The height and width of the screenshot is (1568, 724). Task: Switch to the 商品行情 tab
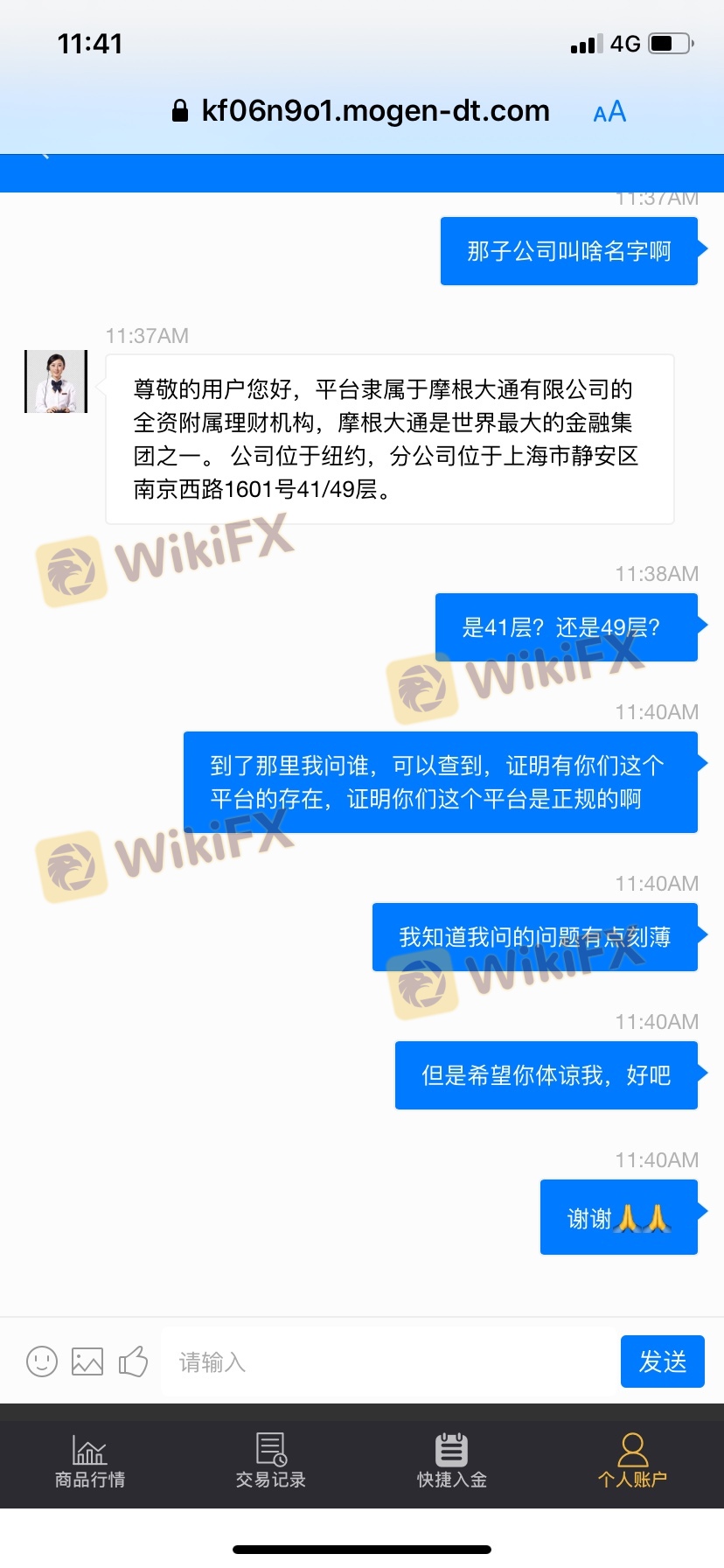pyautogui.click(x=90, y=1459)
